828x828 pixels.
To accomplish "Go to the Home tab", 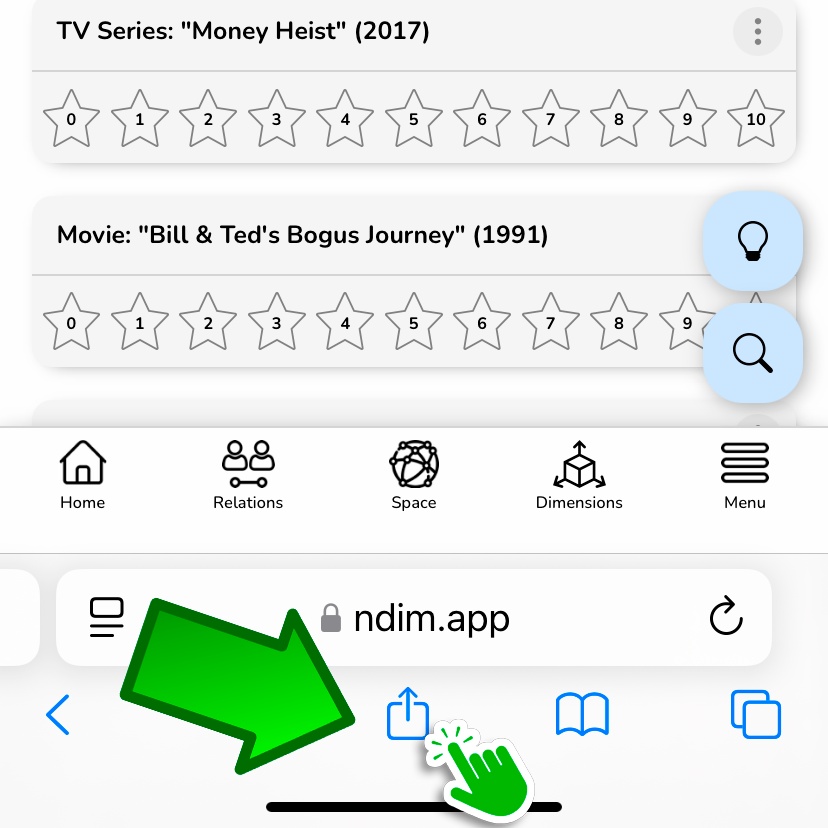I will [82, 475].
